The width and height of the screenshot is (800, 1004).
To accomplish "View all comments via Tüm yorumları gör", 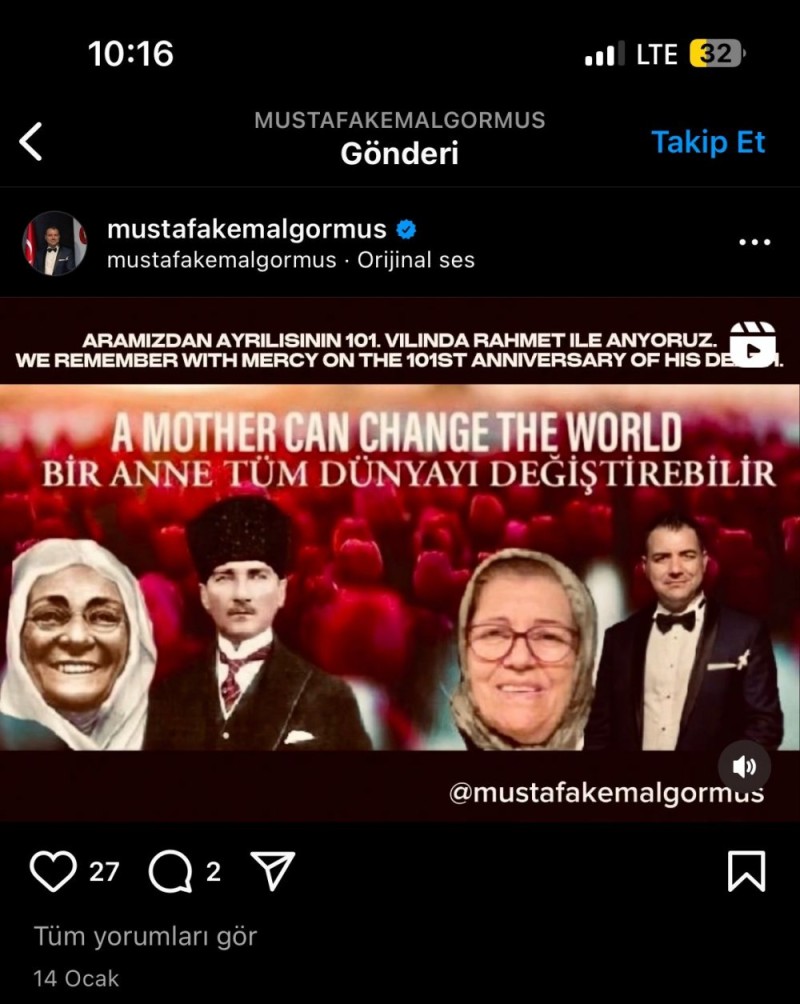I will click(x=146, y=936).
